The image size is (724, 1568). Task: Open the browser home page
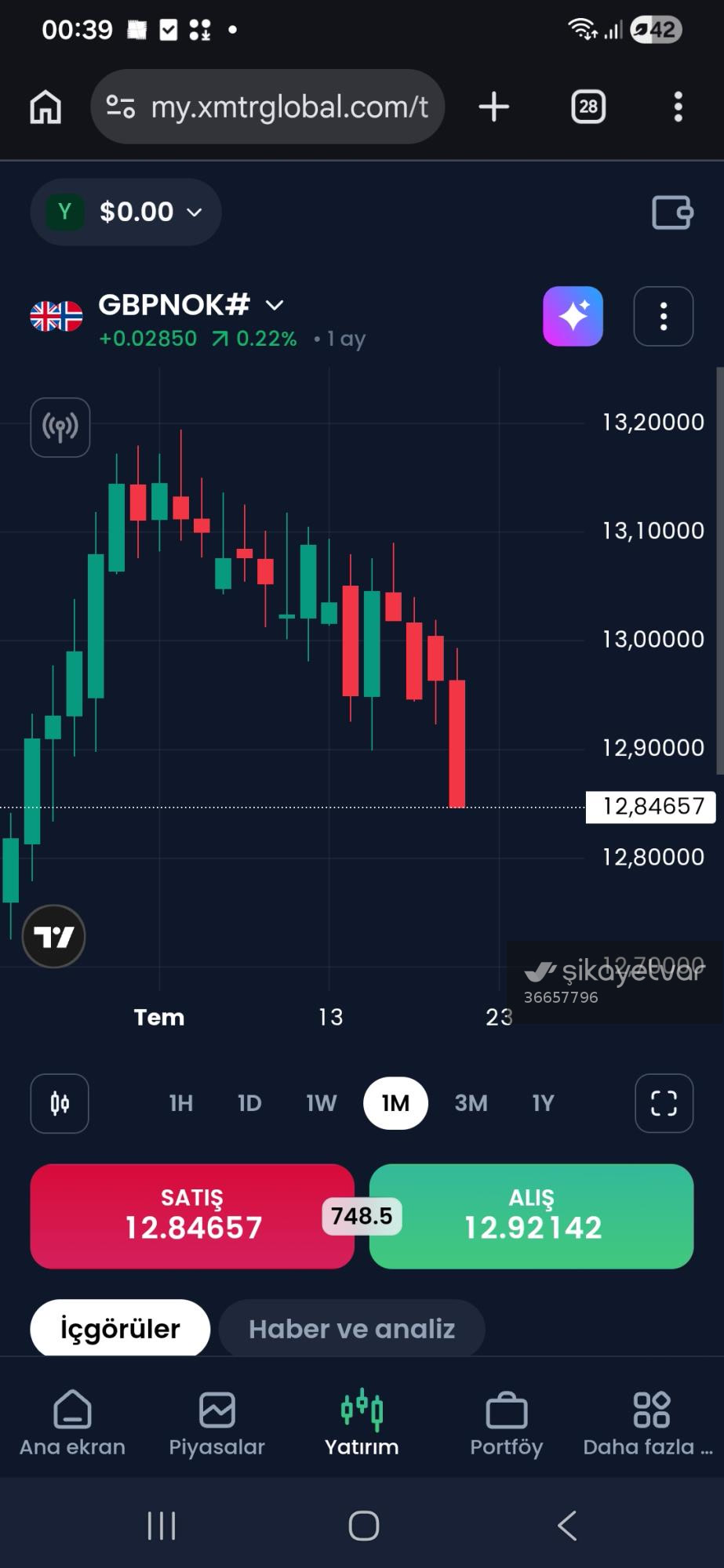click(x=45, y=107)
